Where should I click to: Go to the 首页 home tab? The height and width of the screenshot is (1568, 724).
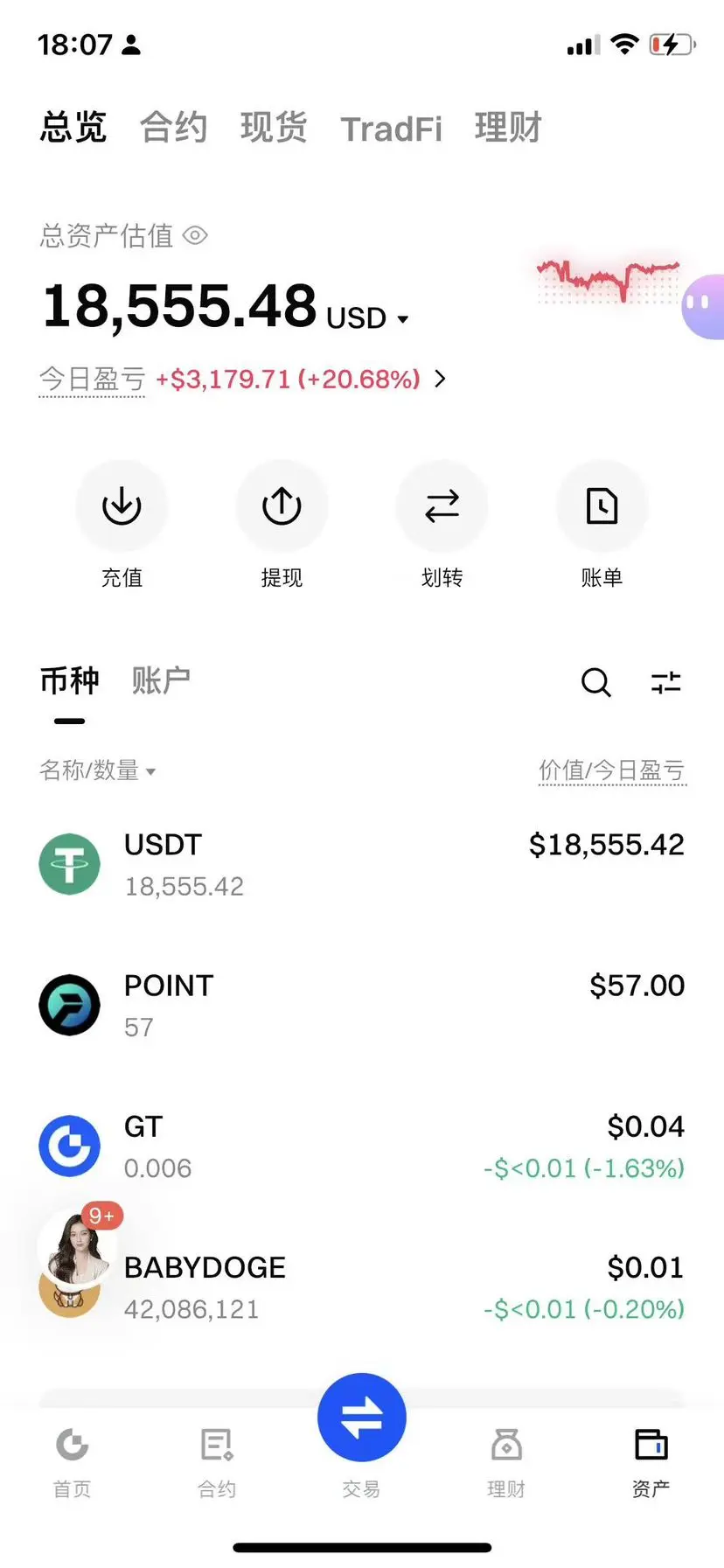point(72,1462)
